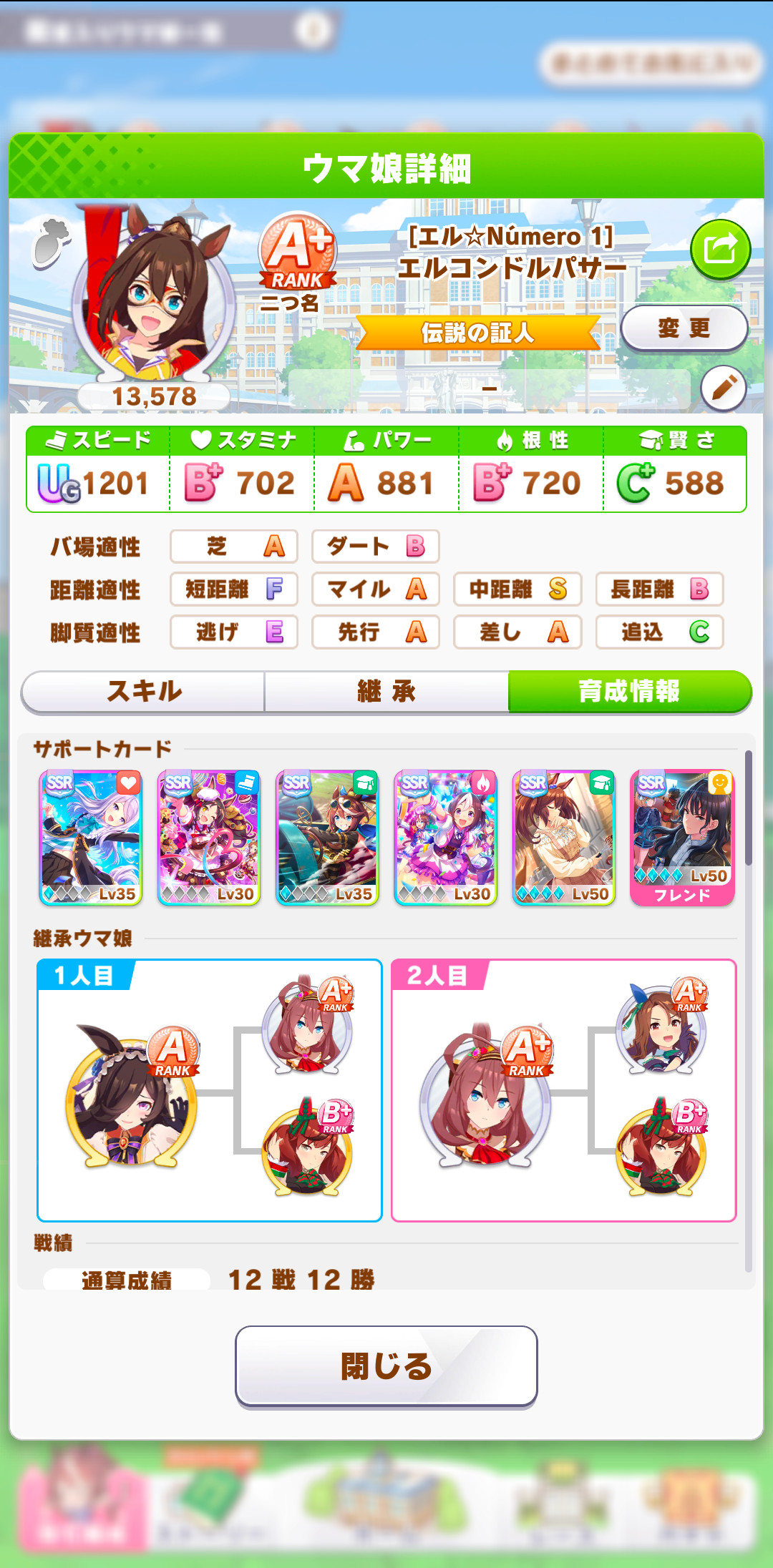Switch to the スキル tab
This screenshot has height=1568, width=773.
point(144,692)
